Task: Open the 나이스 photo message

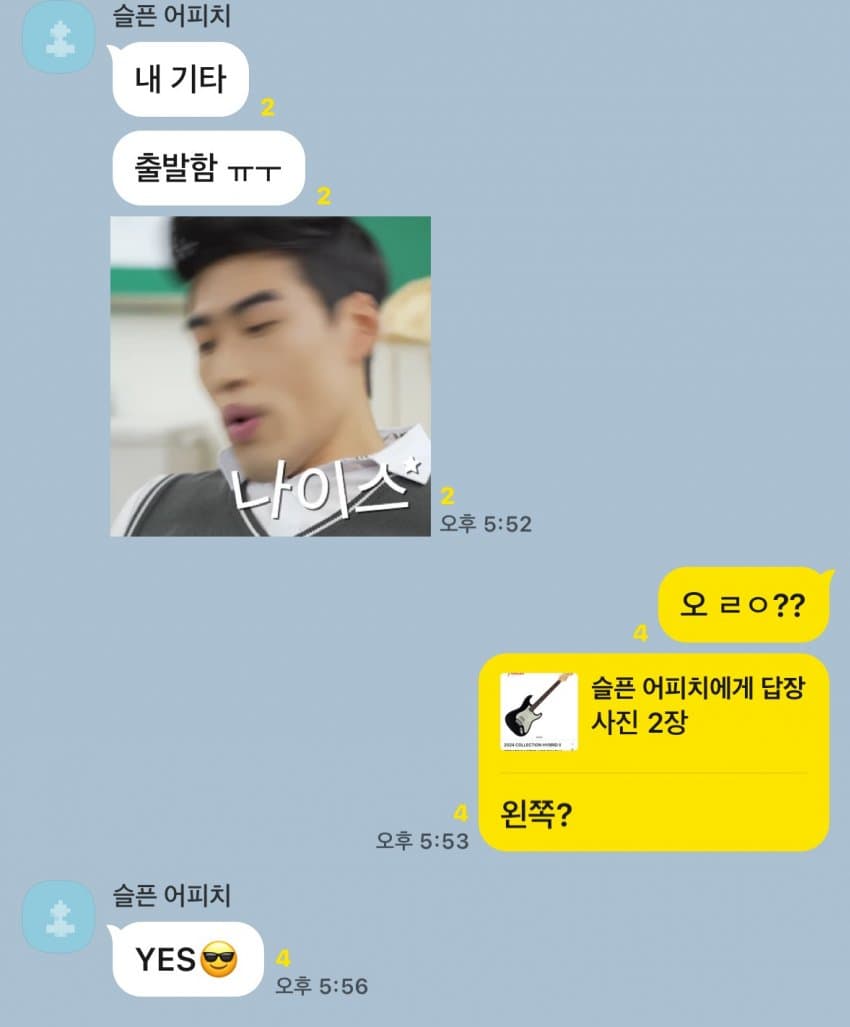Action: pos(270,376)
